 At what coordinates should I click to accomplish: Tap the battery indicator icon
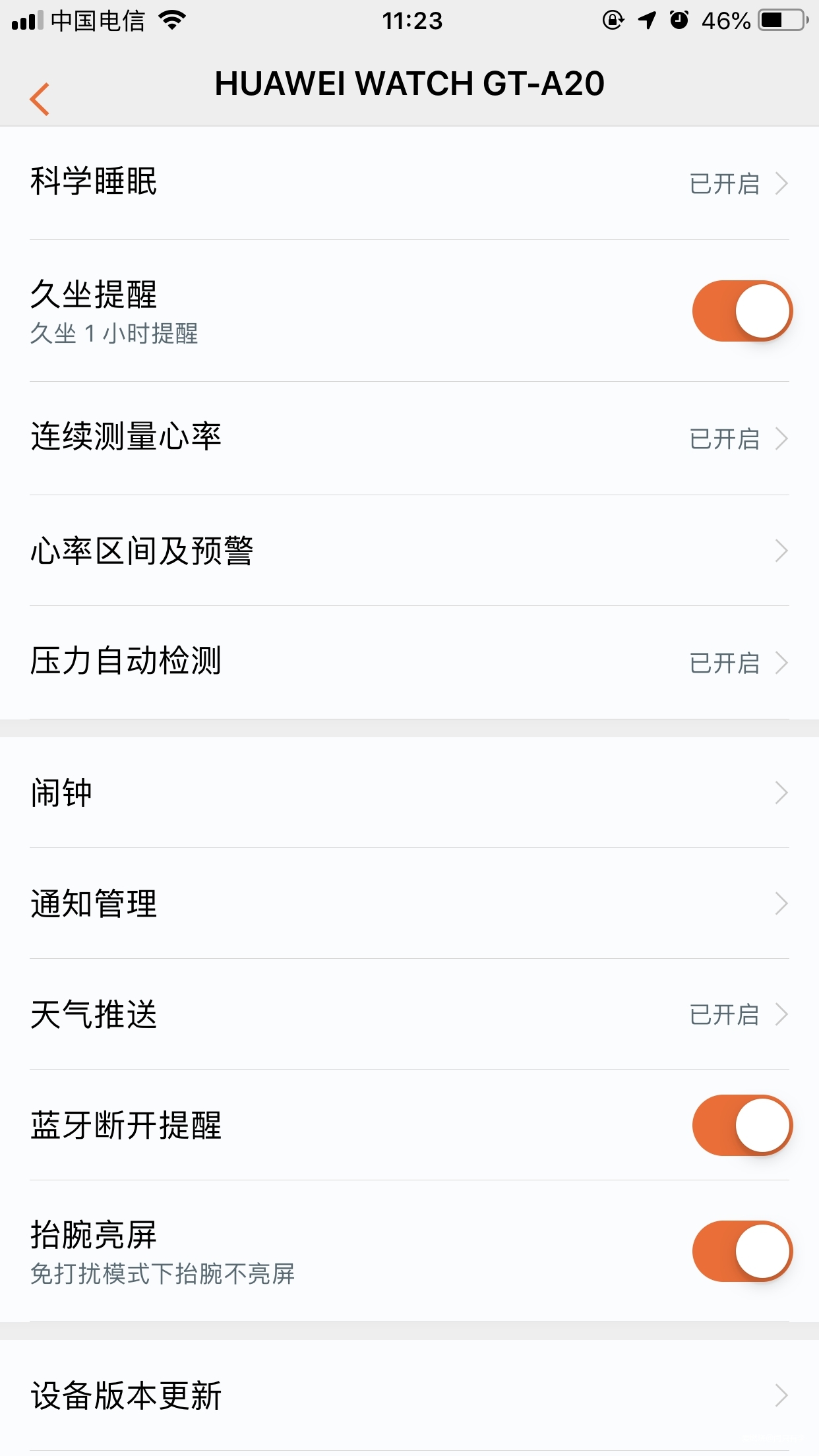point(781,20)
